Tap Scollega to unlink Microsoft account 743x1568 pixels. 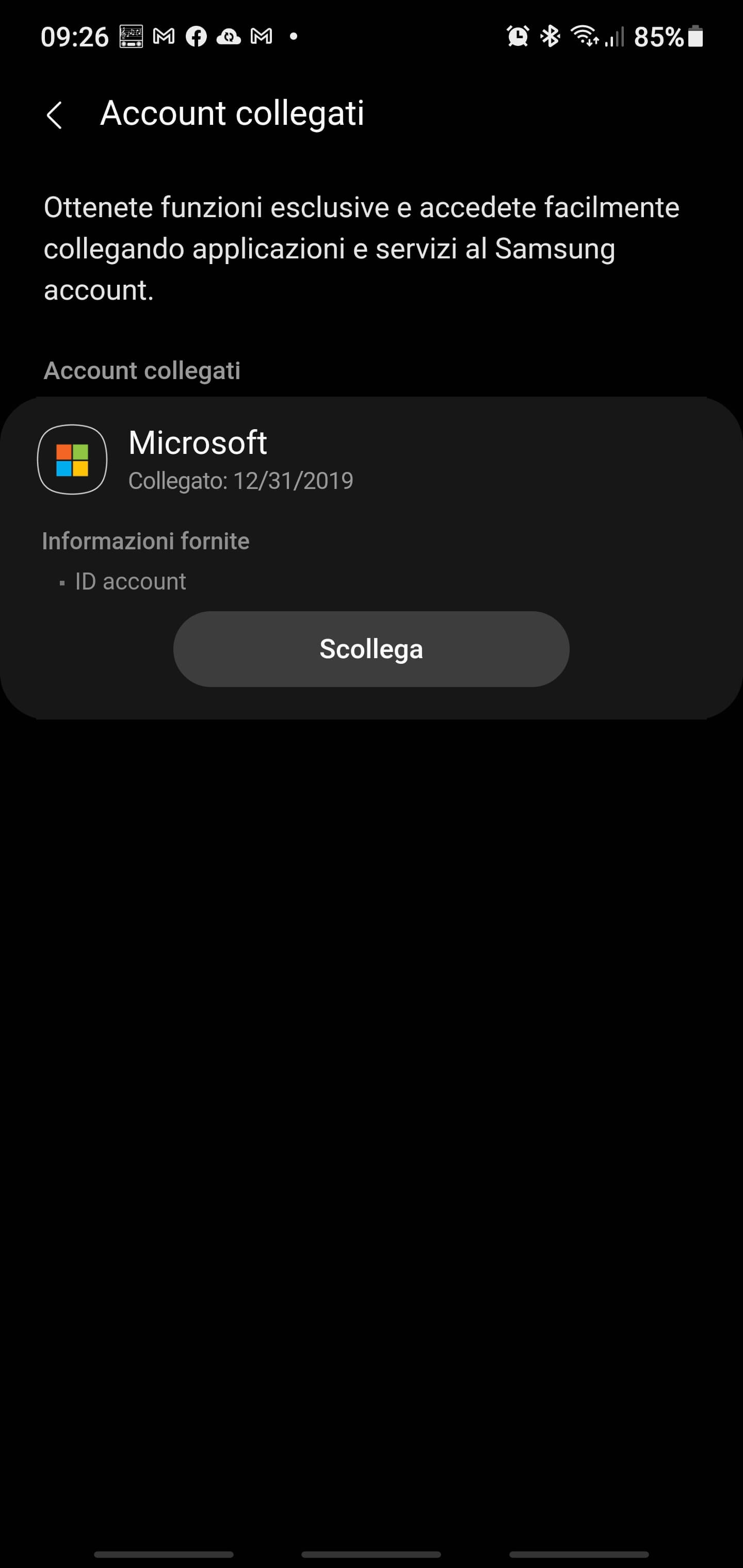click(x=371, y=649)
